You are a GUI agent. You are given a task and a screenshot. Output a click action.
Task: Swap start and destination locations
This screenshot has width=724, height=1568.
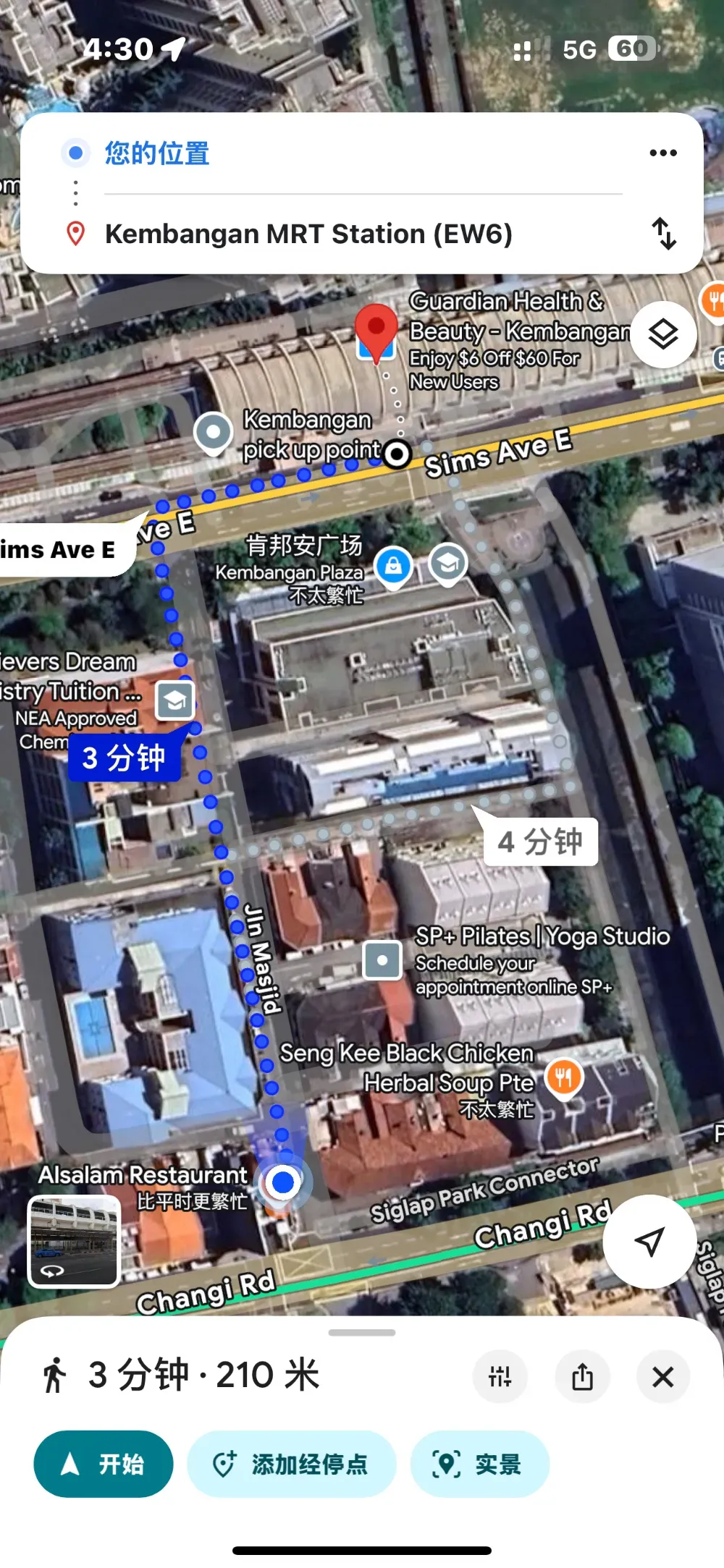[664, 234]
